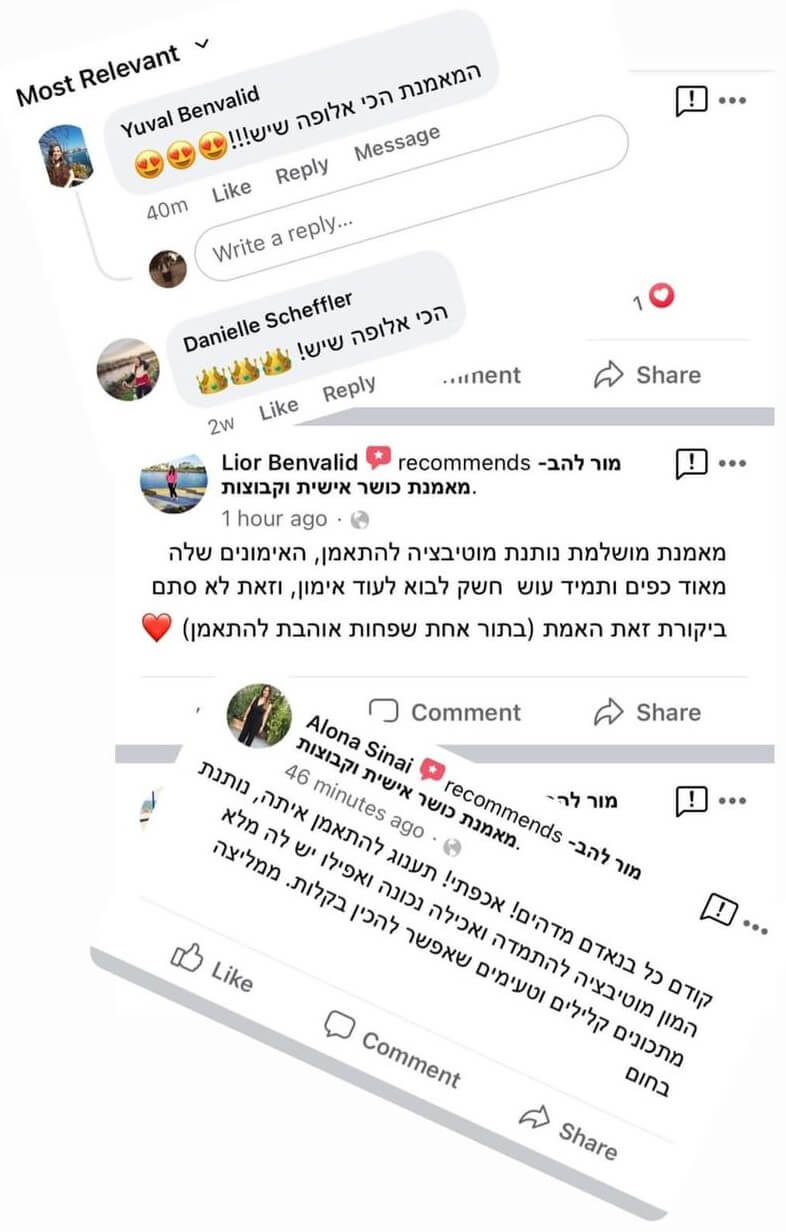Reply to Danielle Scheffler's comment
786x1232 pixels.
(x=349, y=387)
